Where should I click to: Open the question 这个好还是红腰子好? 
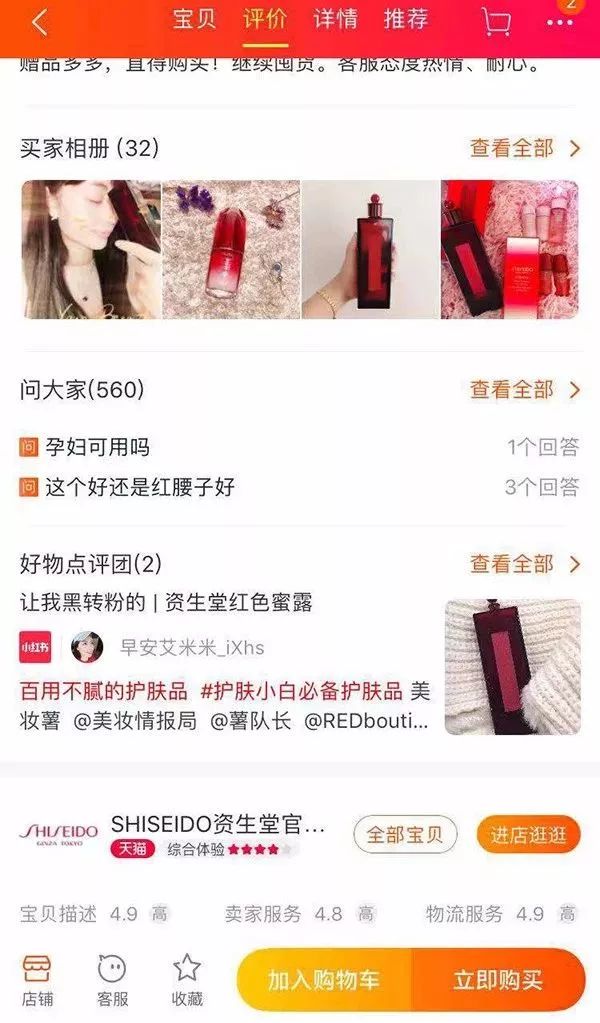pos(140,487)
